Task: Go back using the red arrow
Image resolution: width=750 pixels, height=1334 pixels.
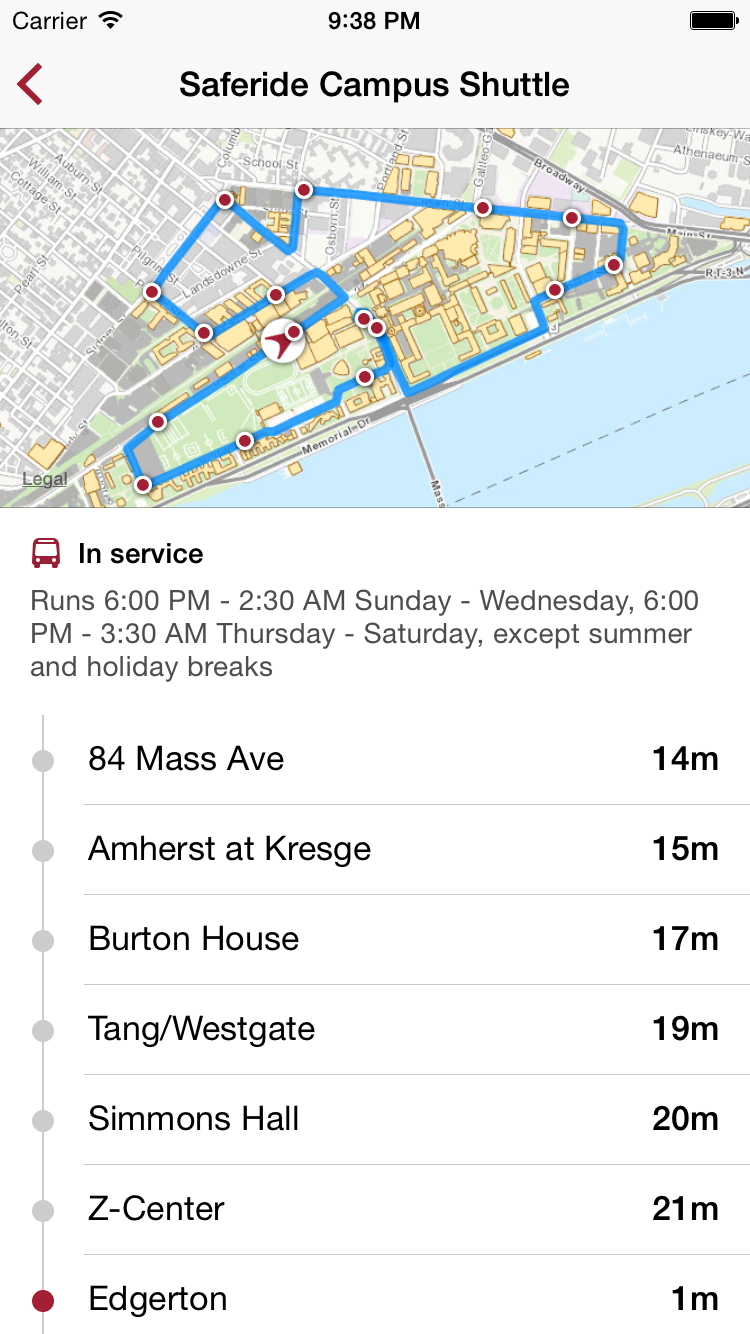Action: [30, 84]
